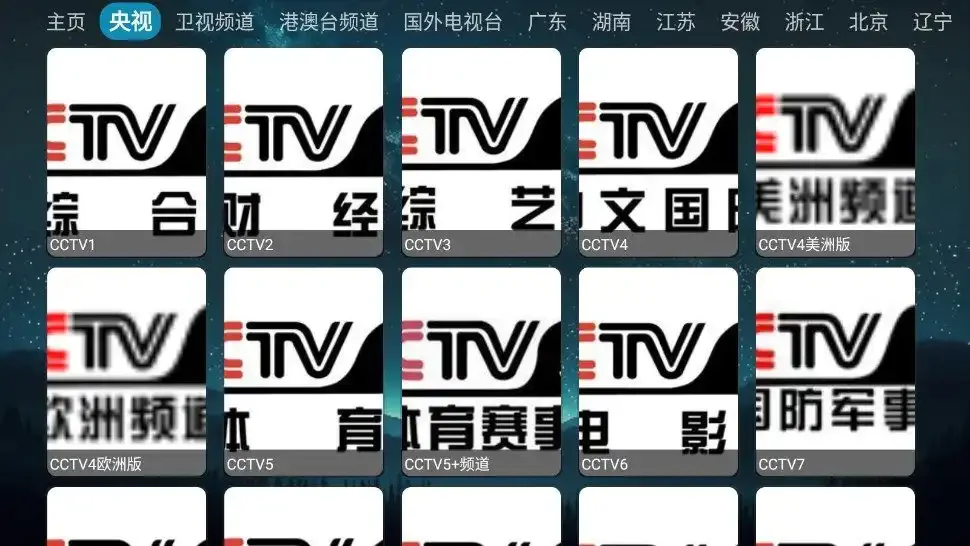Play the CCTV2 channel
The width and height of the screenshot is (970, 546).
(x=303, y=152)
